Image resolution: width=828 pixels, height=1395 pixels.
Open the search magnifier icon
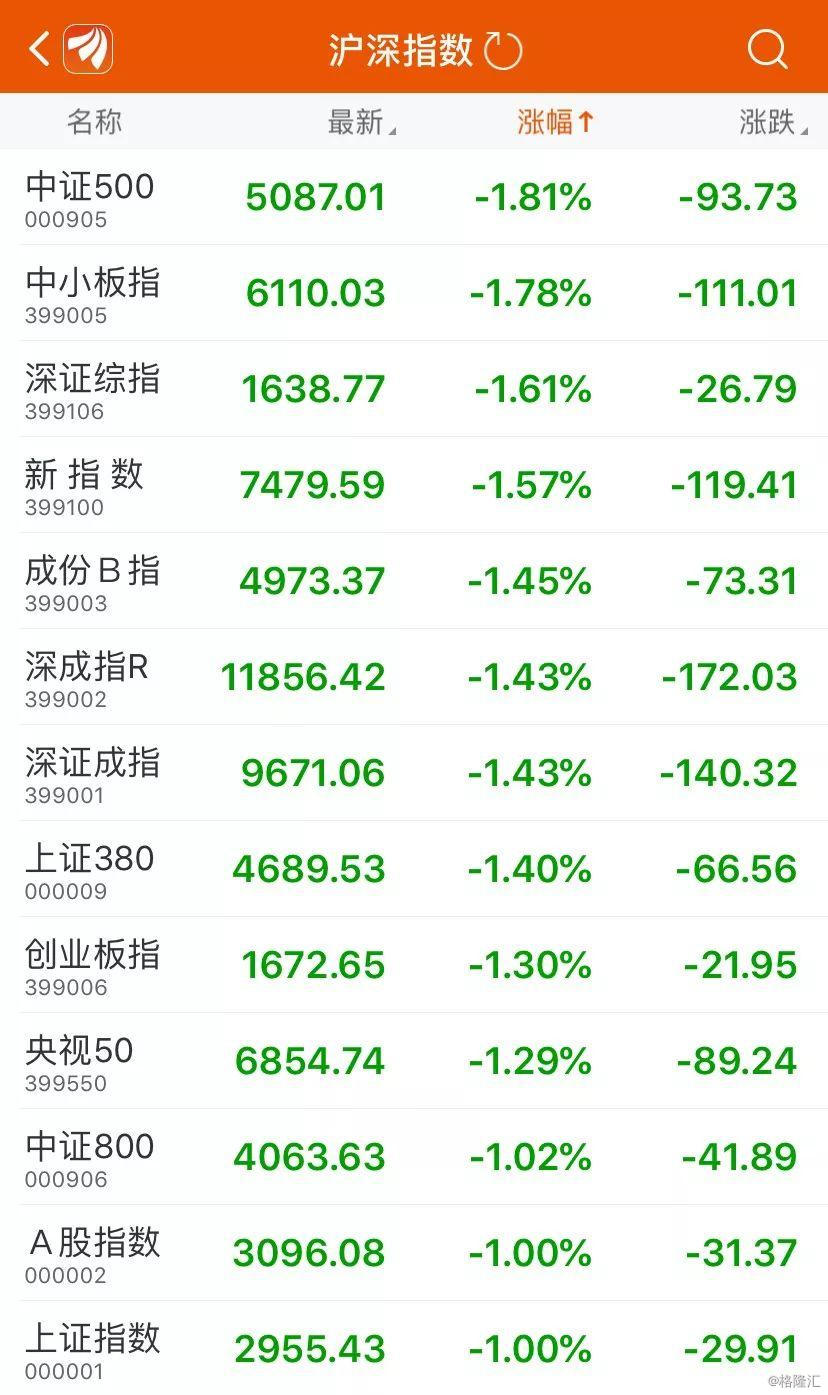point(767,48)
